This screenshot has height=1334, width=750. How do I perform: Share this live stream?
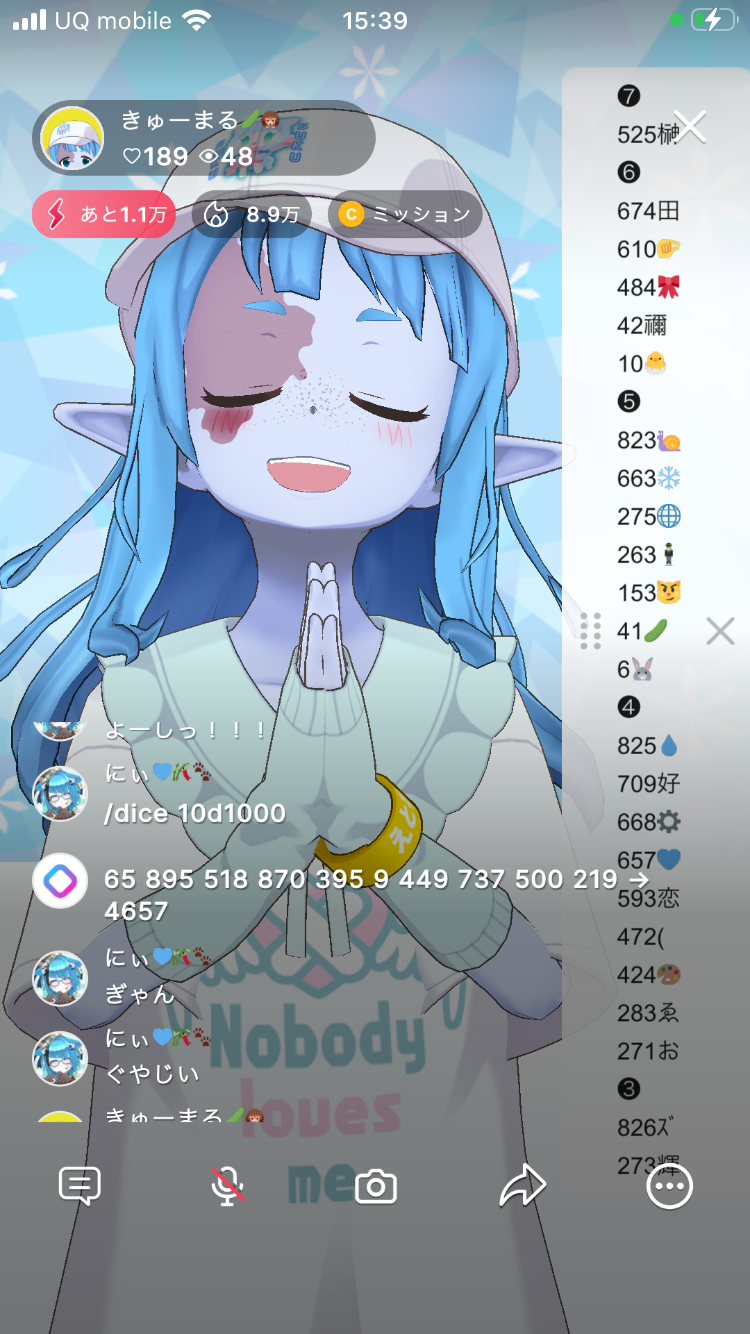pyautogui.click(x=522, y=1187)
